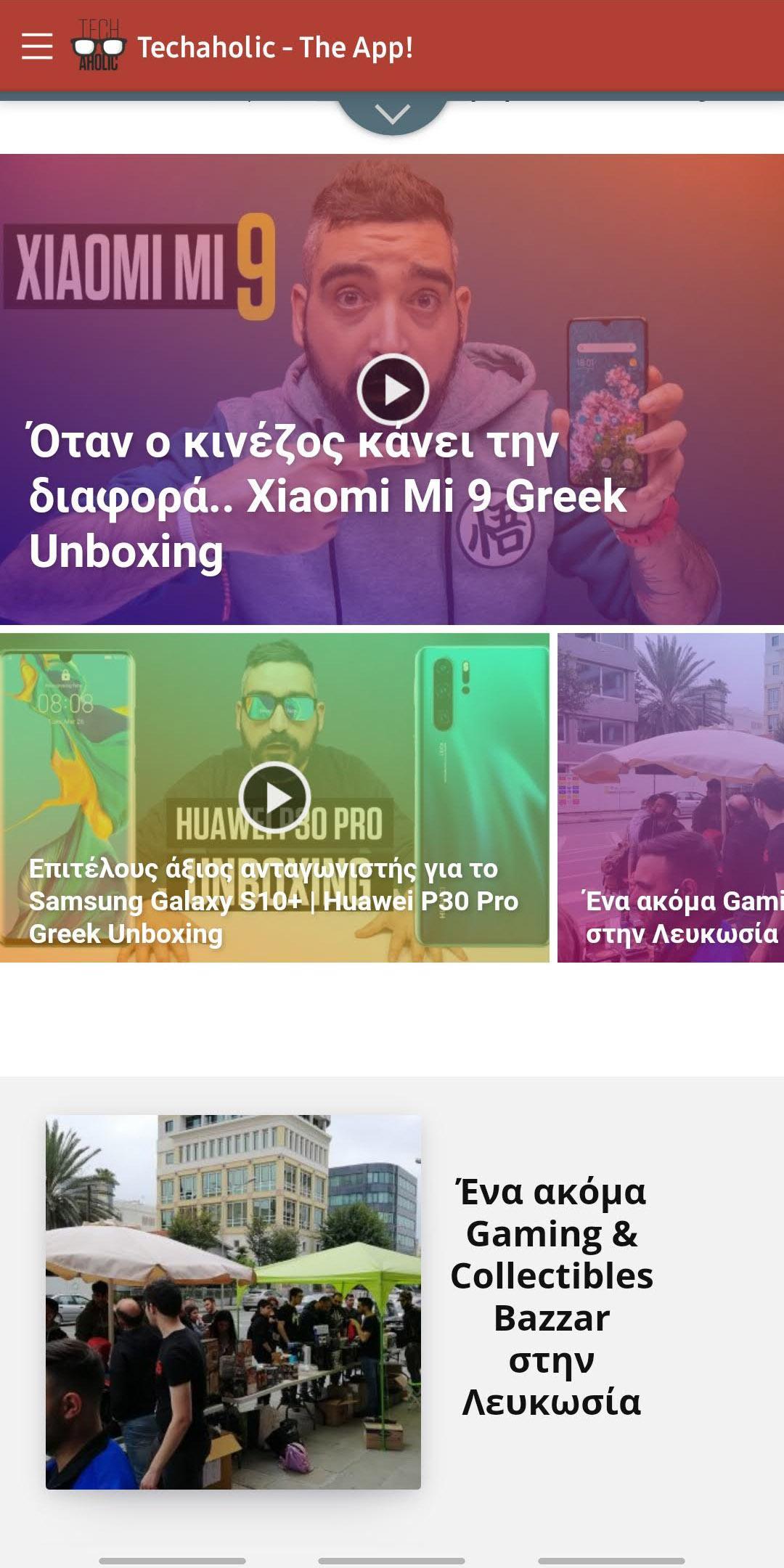The height and width of the screenshot is (1568, 784).
Task: Expand the down-chevron circle below header
Action: coord(393,113)
